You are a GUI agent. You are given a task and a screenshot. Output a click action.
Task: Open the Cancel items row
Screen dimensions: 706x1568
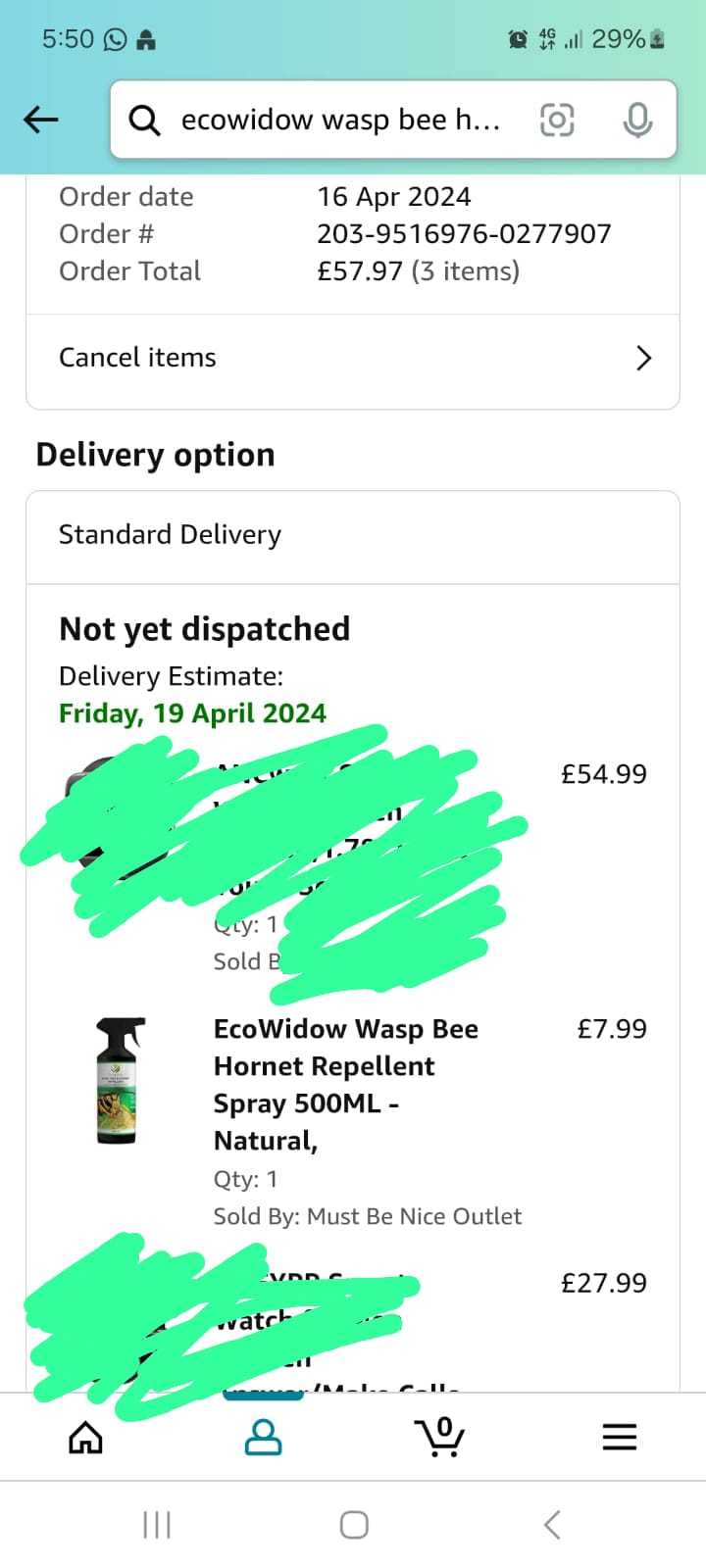coord(353,358)
